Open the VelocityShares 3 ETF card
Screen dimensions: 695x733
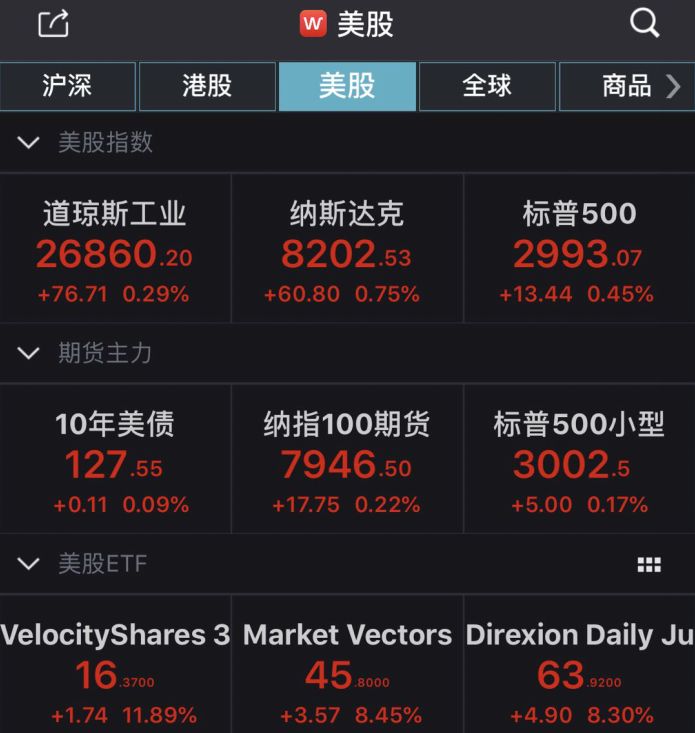pos(115,664)
